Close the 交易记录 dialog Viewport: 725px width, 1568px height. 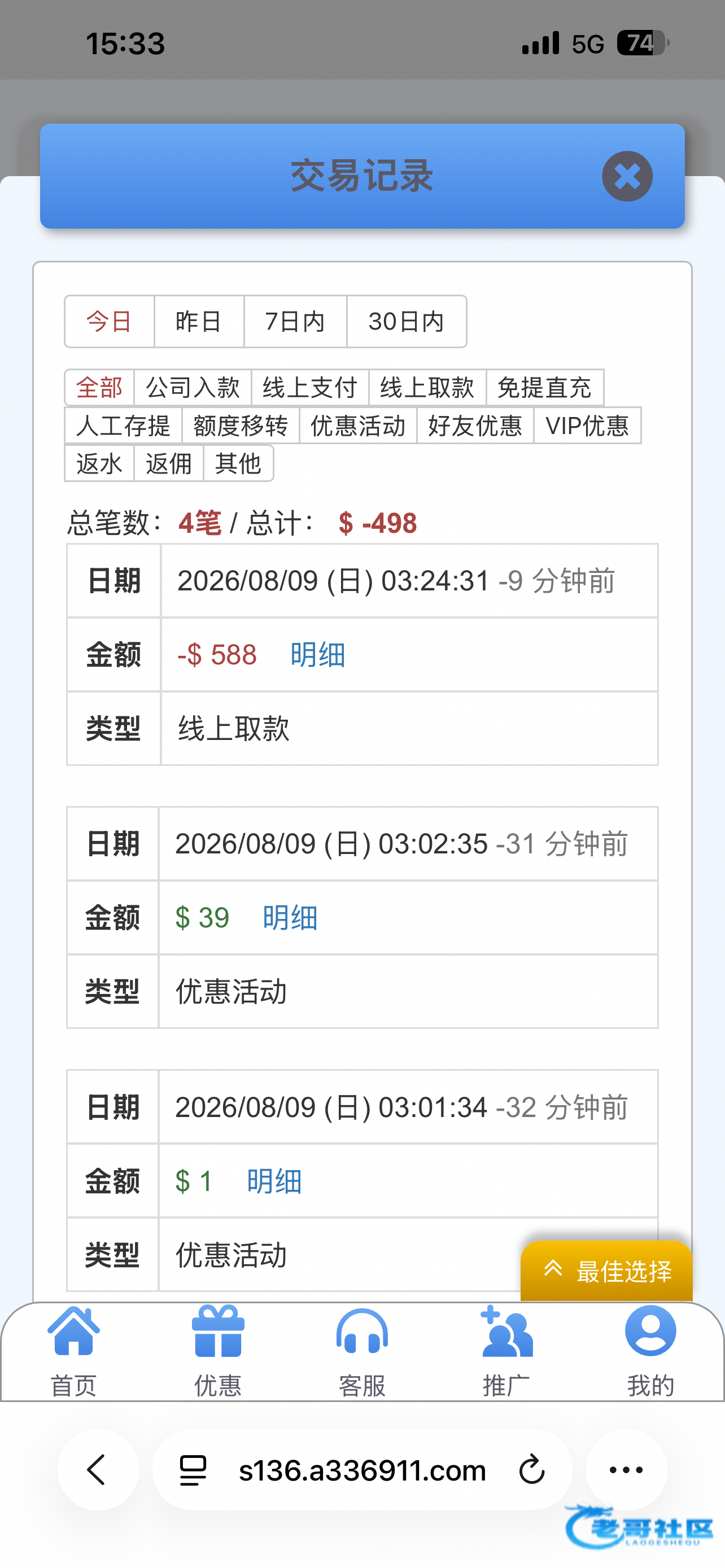pos(627,176)
